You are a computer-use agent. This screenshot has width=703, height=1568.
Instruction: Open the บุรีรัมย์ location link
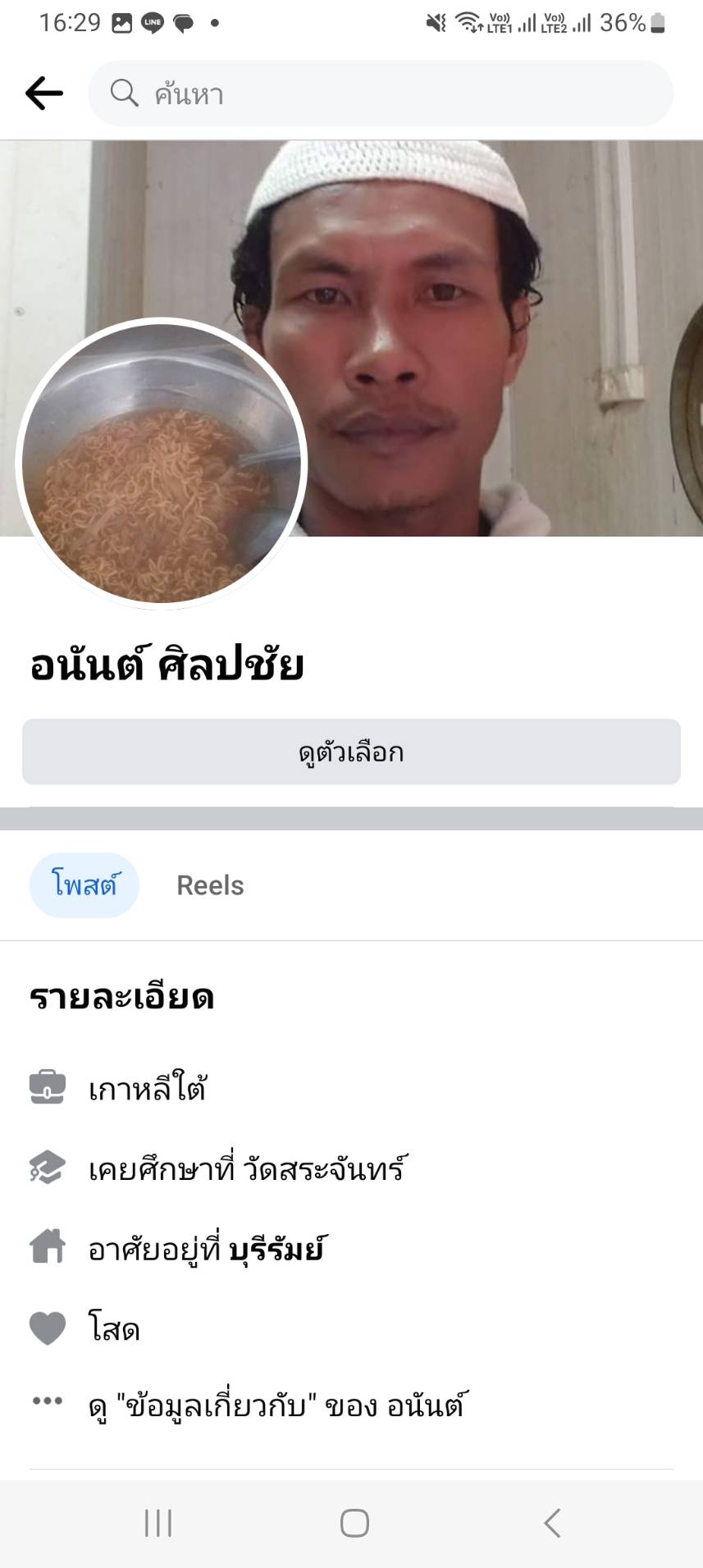coord(276,1250)
